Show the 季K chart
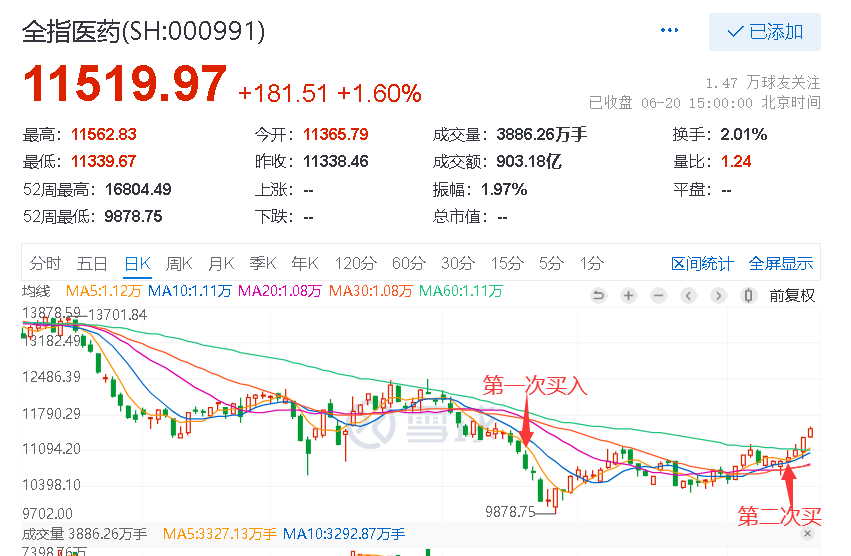 (263, 264)
